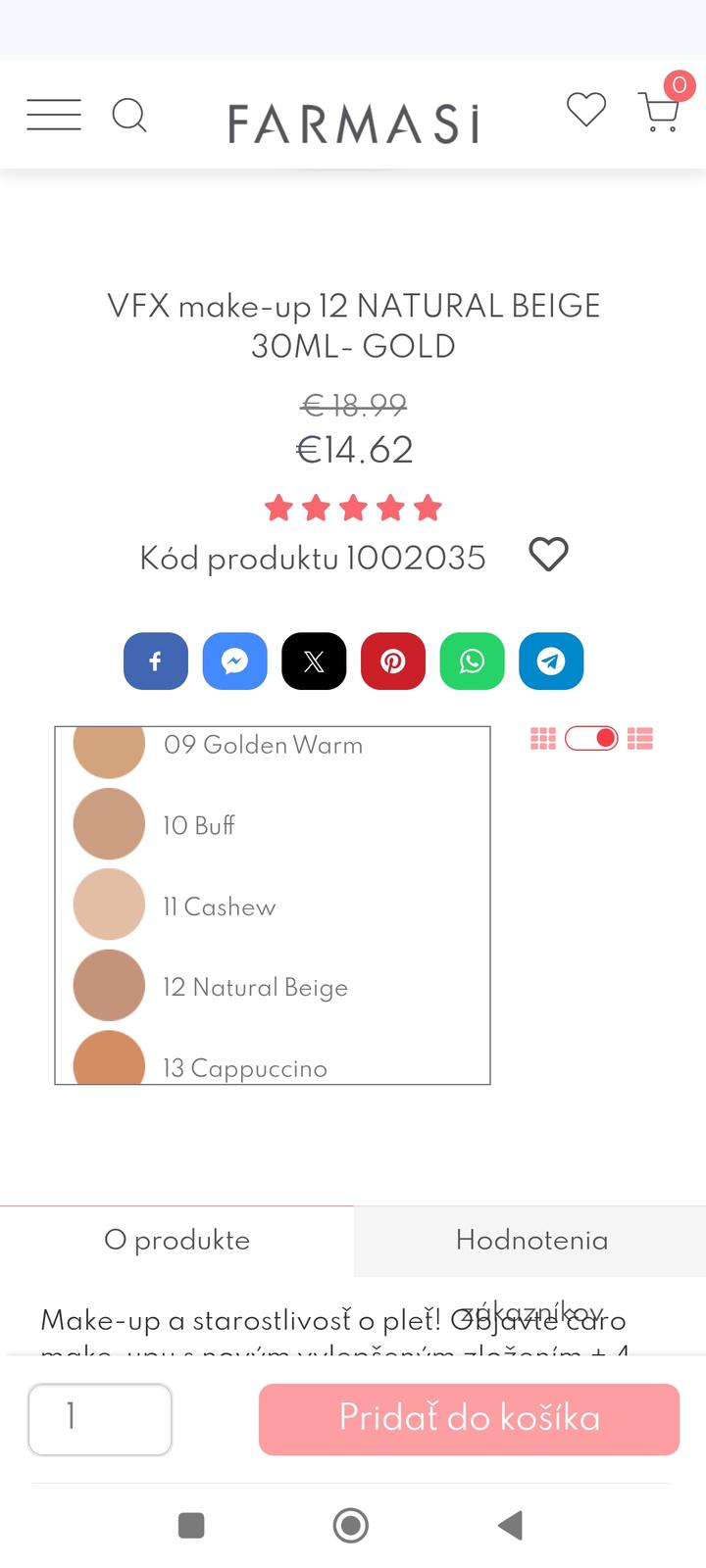The width and height of the screenshot is (706, 1568).
Task: Open the hamburger menu
Action: click(x=54, y=115)
